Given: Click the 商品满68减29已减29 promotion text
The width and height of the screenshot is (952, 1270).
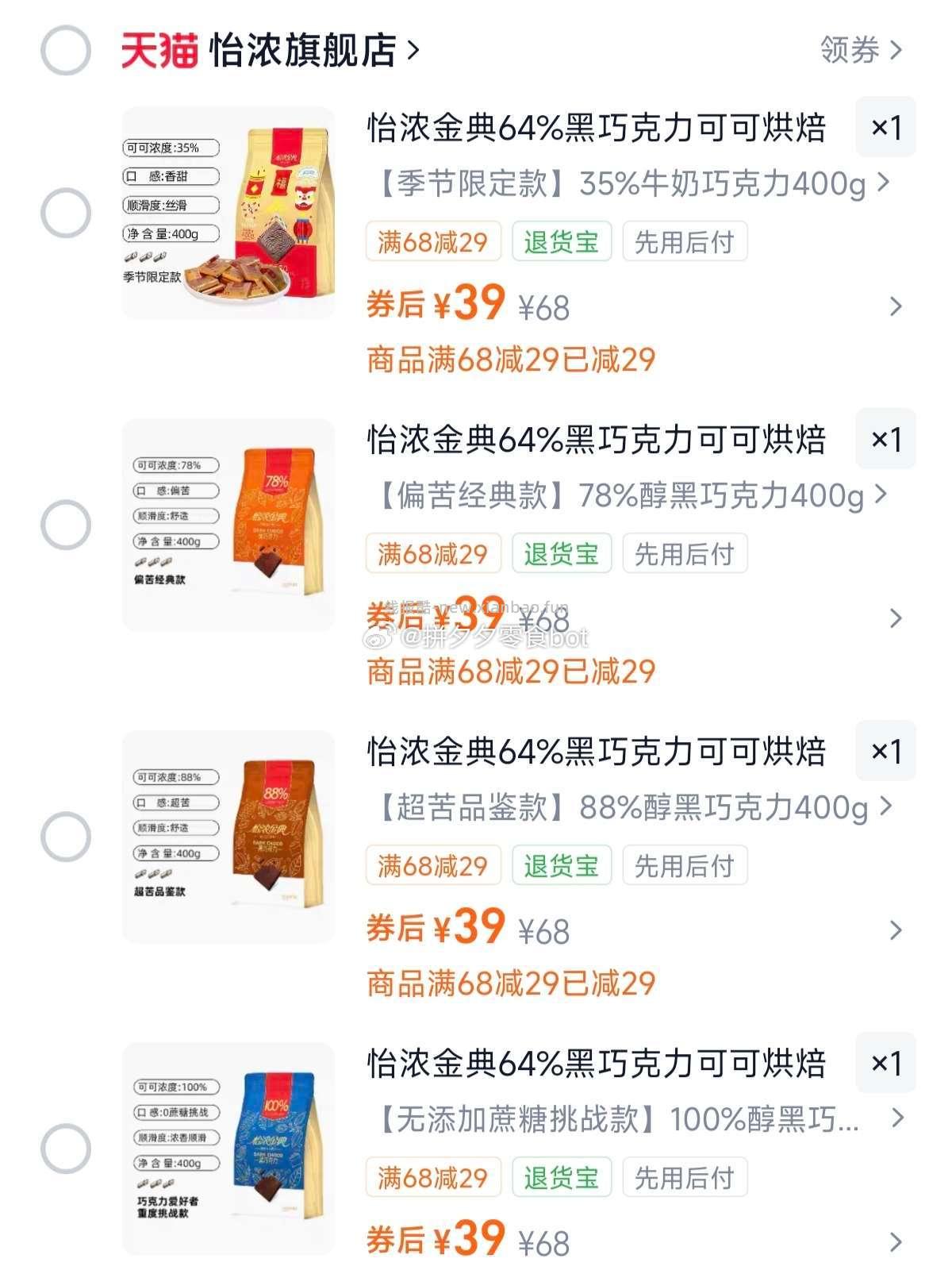Looking at the screenshot, I should coord(512,360).
